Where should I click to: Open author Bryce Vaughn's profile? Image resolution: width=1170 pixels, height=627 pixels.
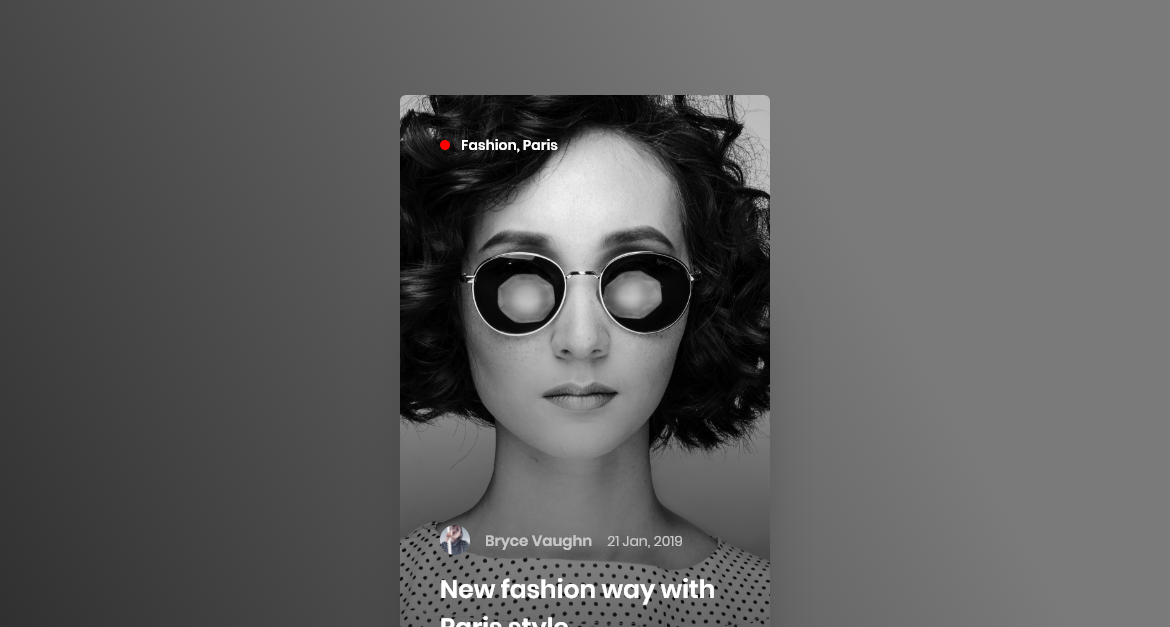coord(537,541)
